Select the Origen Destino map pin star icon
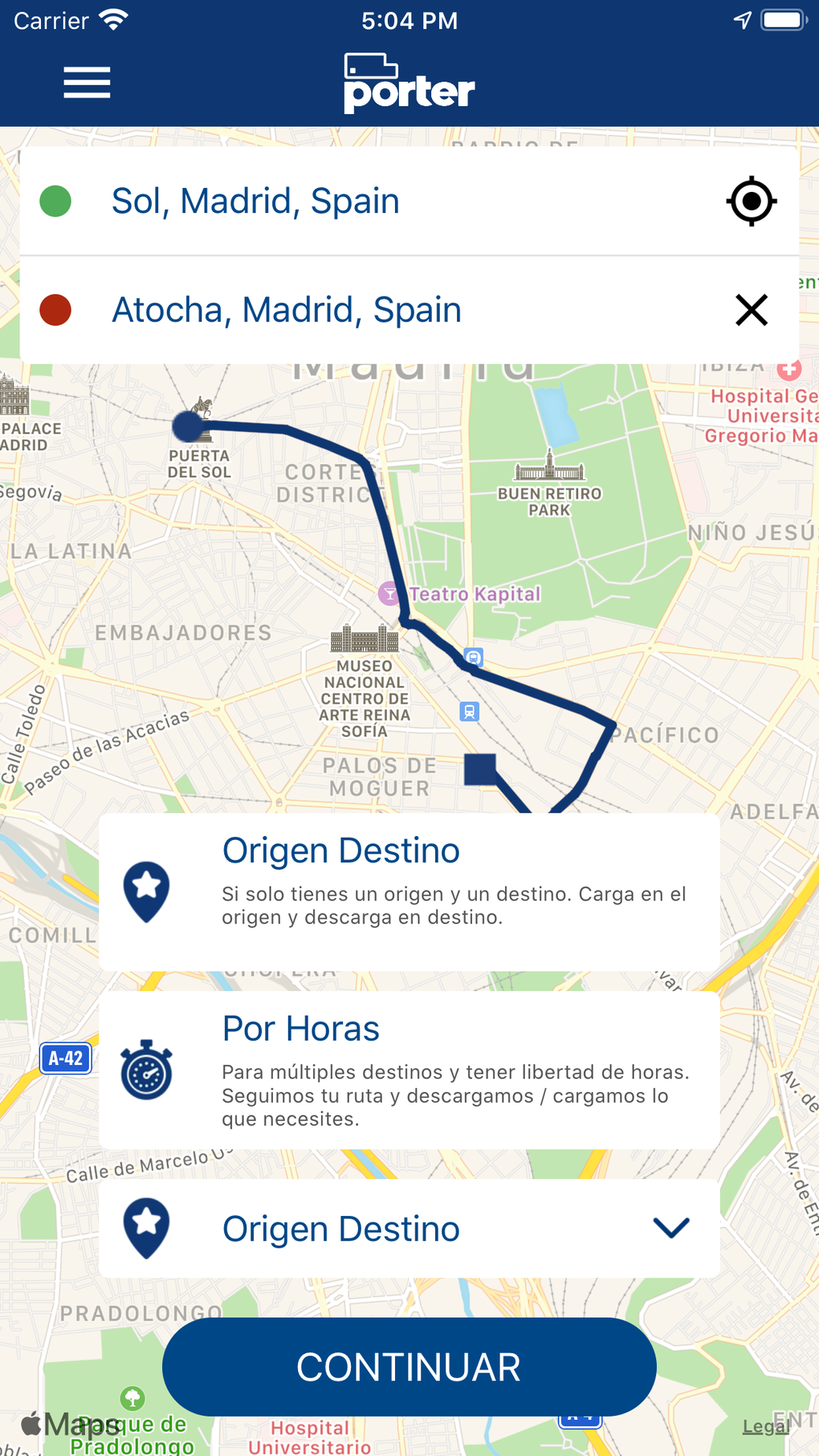Screen dimensions: 819x1456 147,890
